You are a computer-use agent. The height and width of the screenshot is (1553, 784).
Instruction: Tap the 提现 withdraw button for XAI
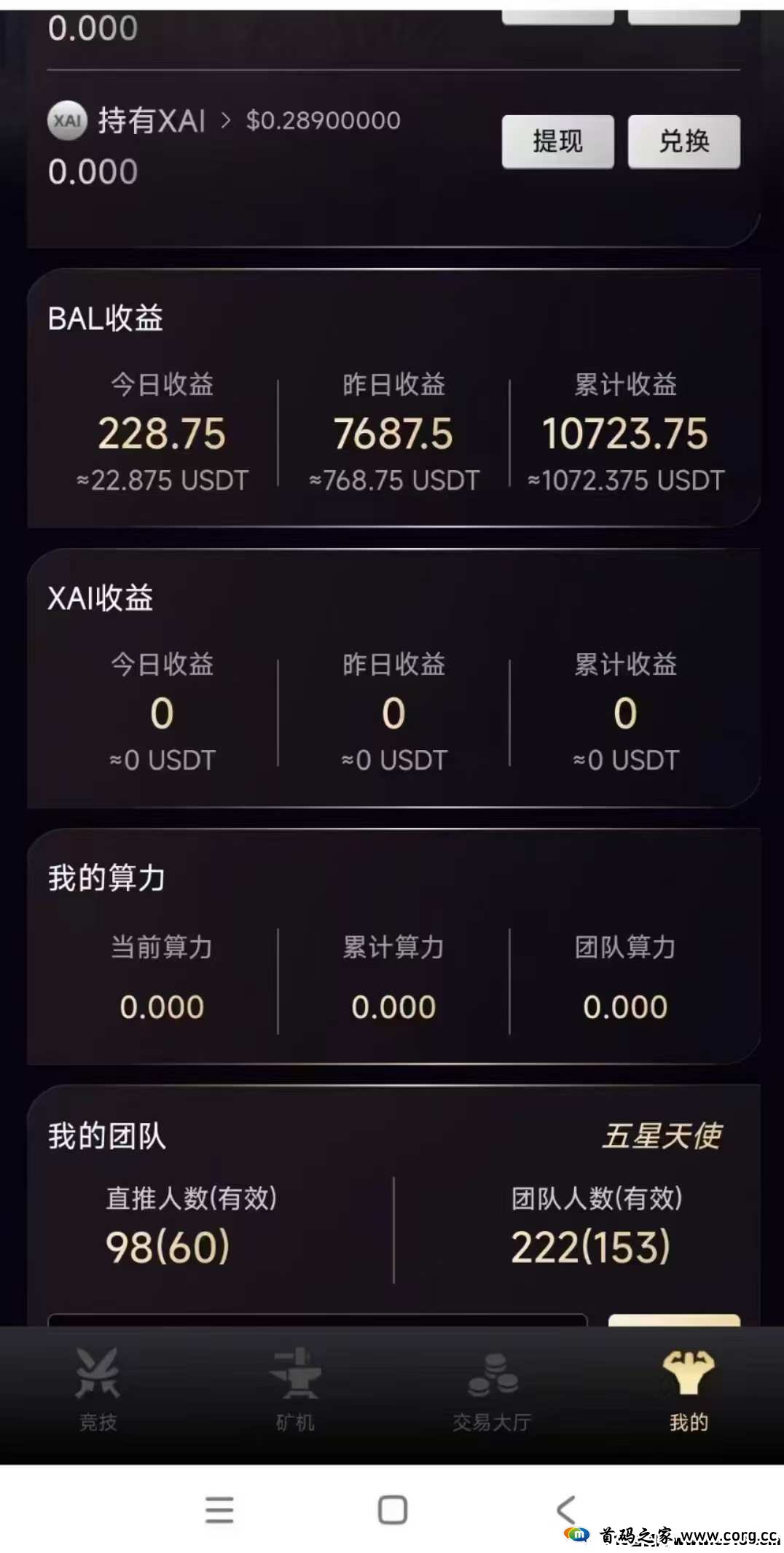(x=557, y=141)
